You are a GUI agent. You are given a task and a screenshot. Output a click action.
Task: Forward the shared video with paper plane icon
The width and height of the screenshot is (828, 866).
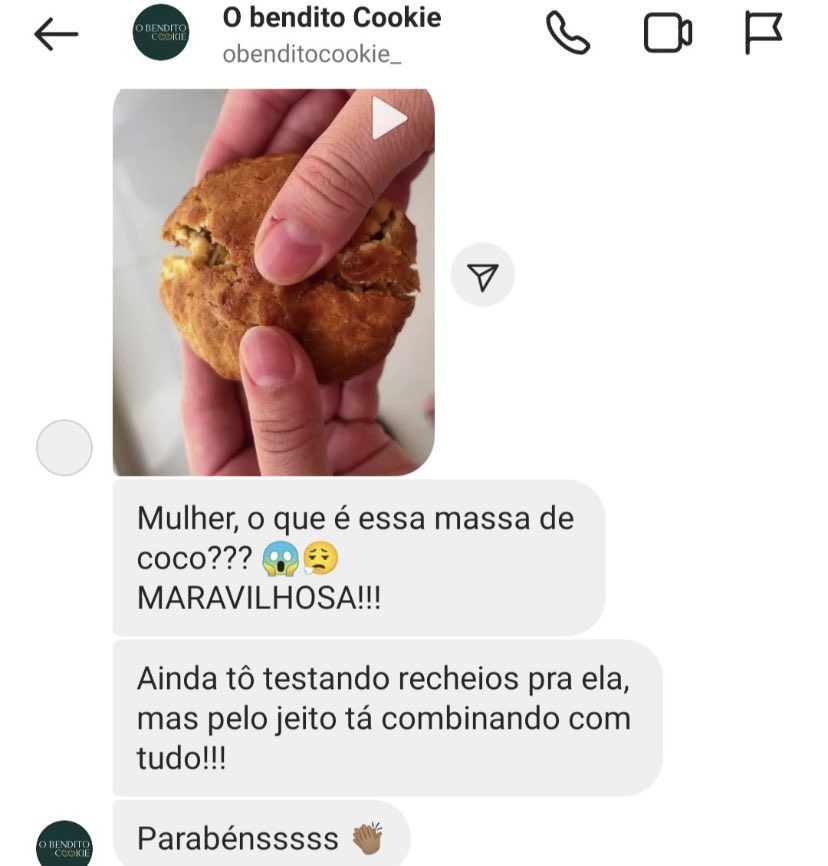point(483,275)
